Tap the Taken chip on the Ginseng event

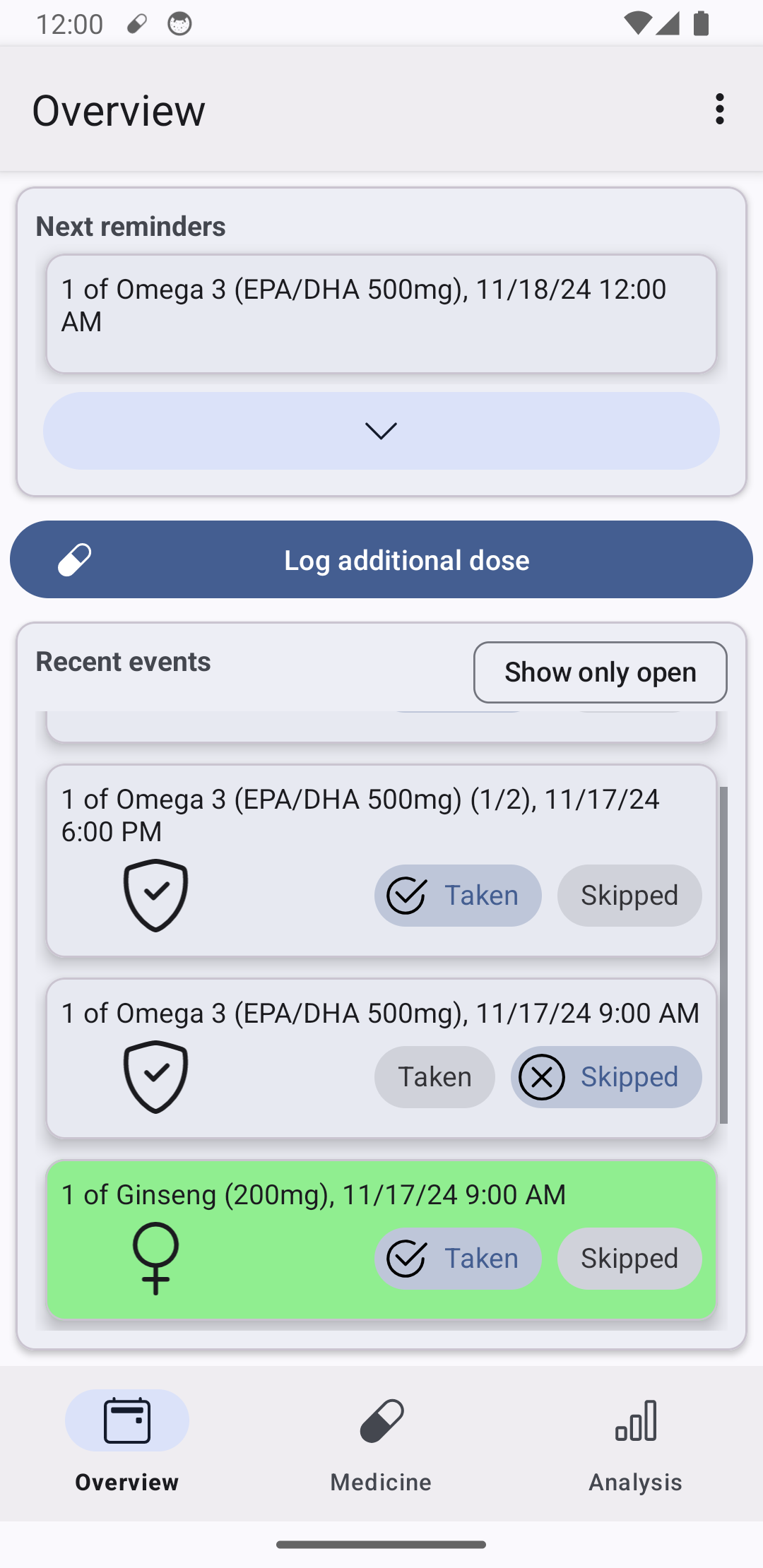(x=458, y=1259)
